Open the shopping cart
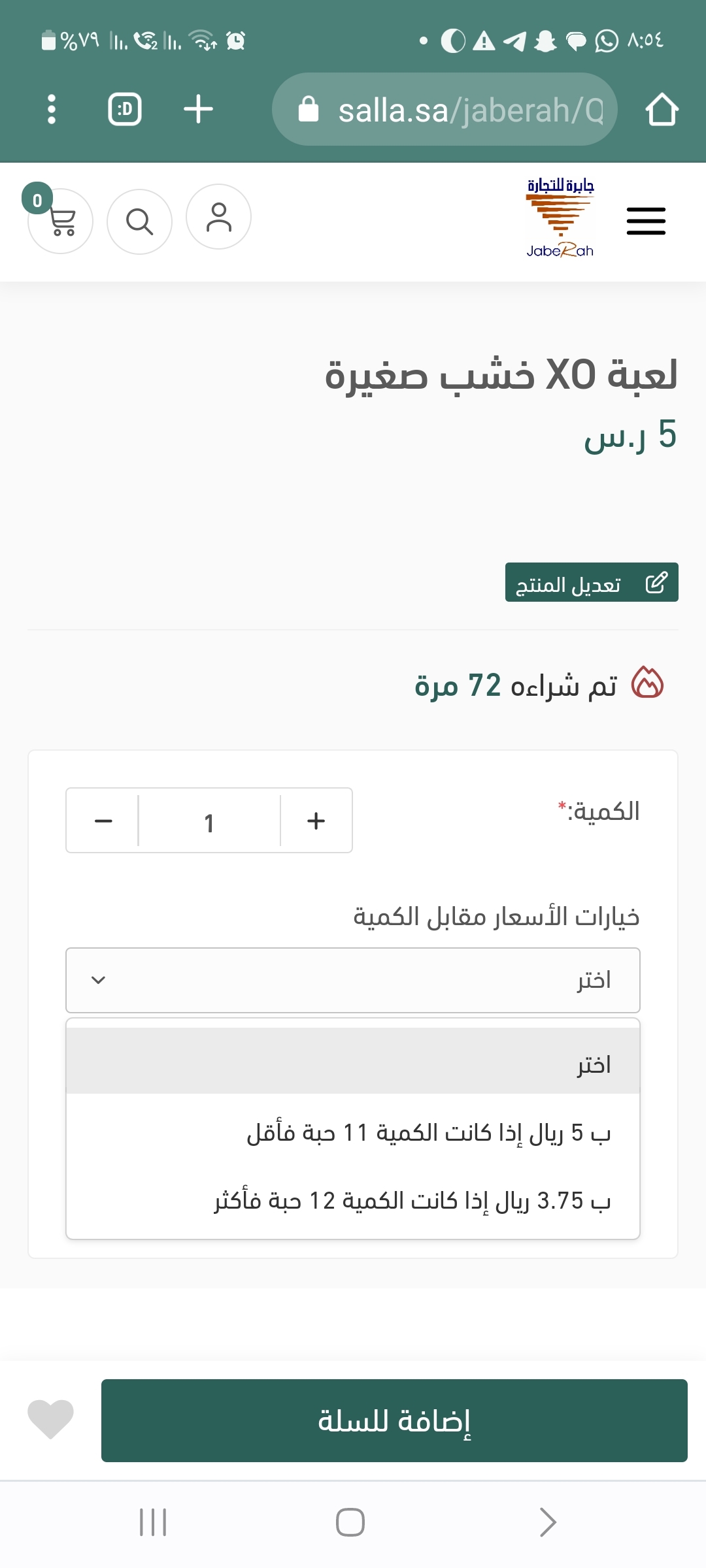Viewport: 706px width, 1568px height. (61, 221)
